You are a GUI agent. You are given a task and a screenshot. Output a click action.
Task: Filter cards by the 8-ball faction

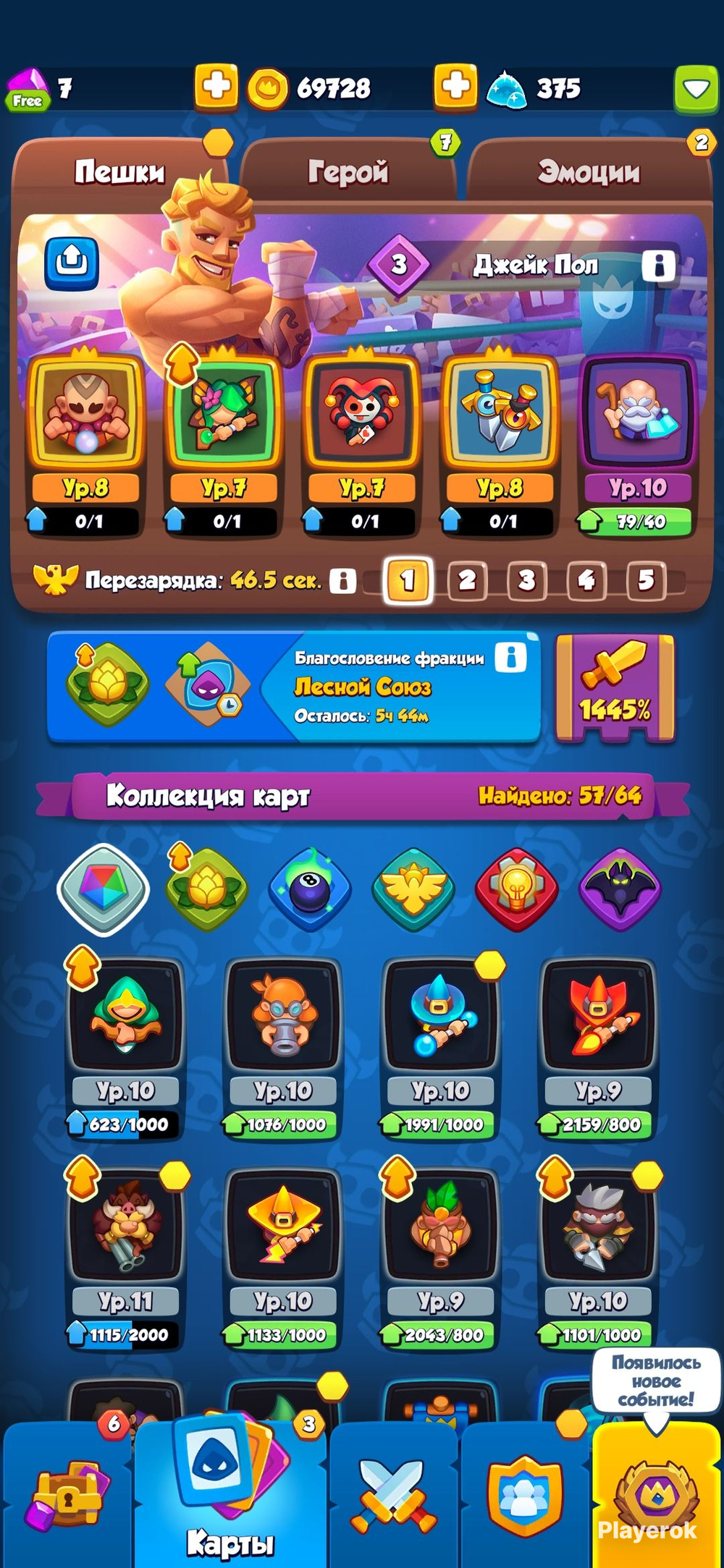[x=310, y=889]
